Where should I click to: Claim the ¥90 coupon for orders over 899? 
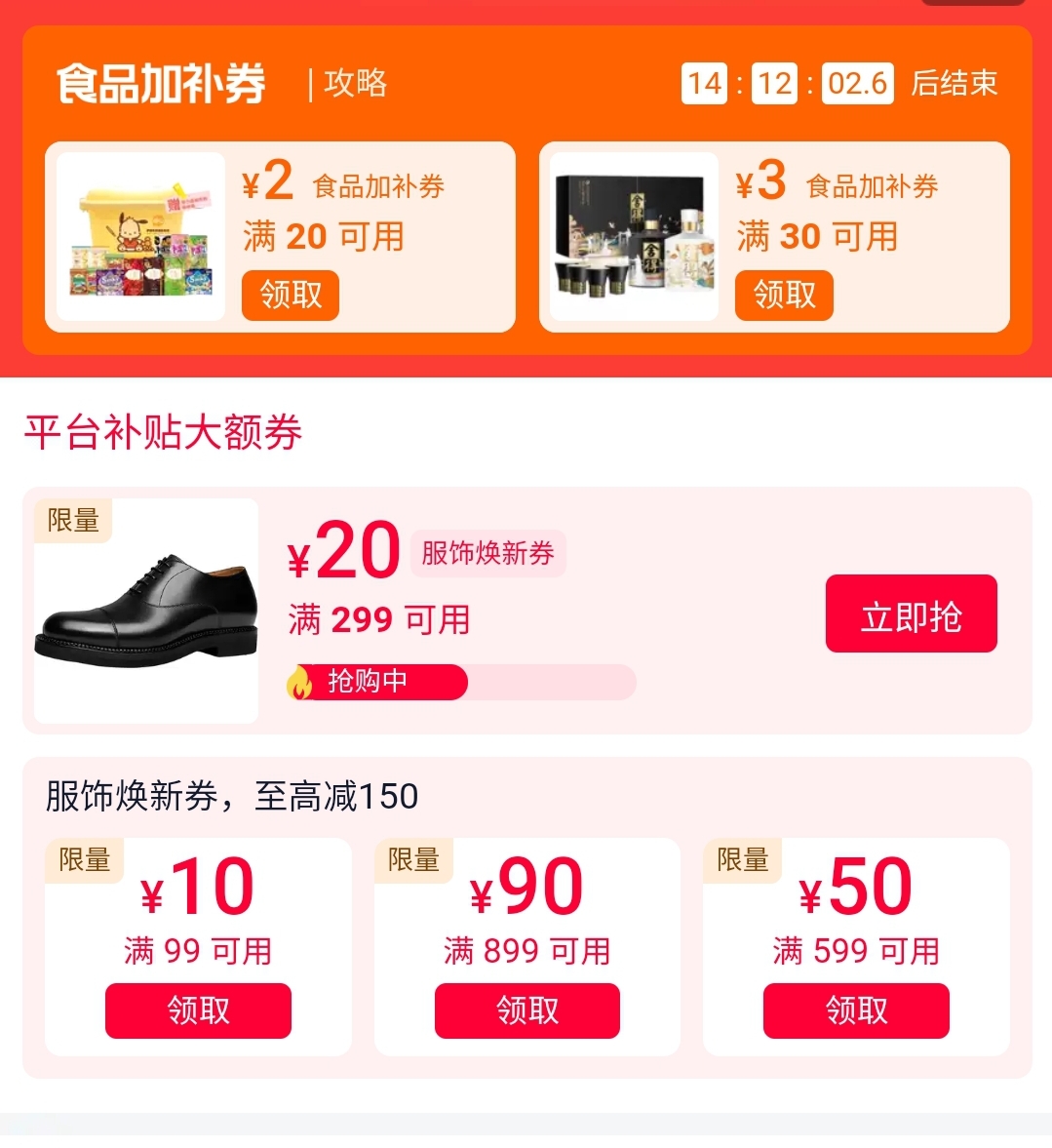point(526,1010)
